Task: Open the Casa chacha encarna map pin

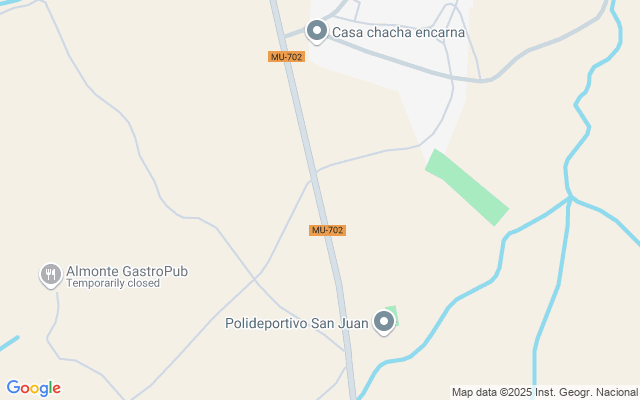Action: (317, 32)
